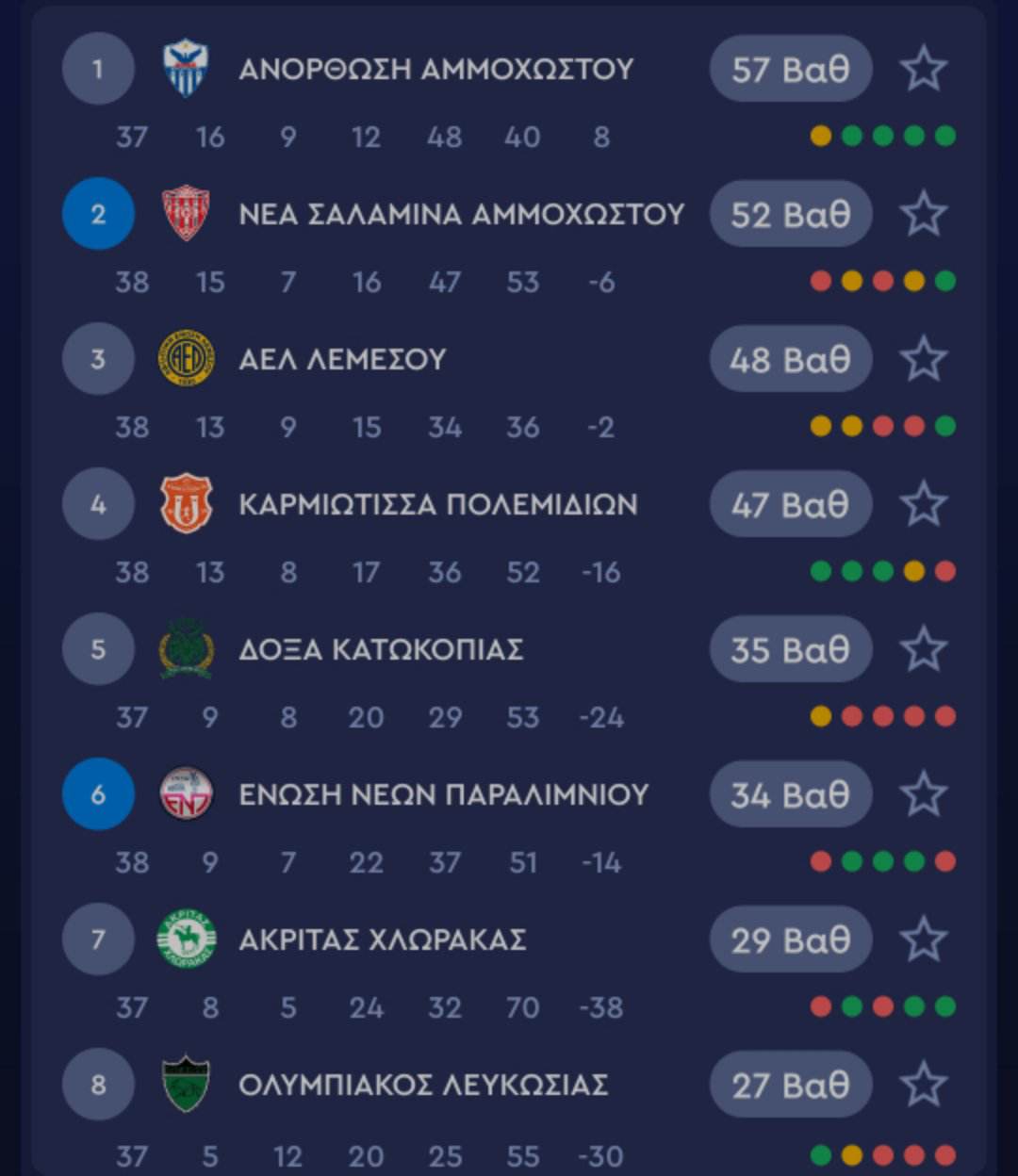The height and width of the screenshot is (1176, 1018).
Task: Select ΟΛΥΜΠΙΑΚΟΣ ΛΕΥΚΩΣΙΑΣ in the table
Action: click(423, 1085)
